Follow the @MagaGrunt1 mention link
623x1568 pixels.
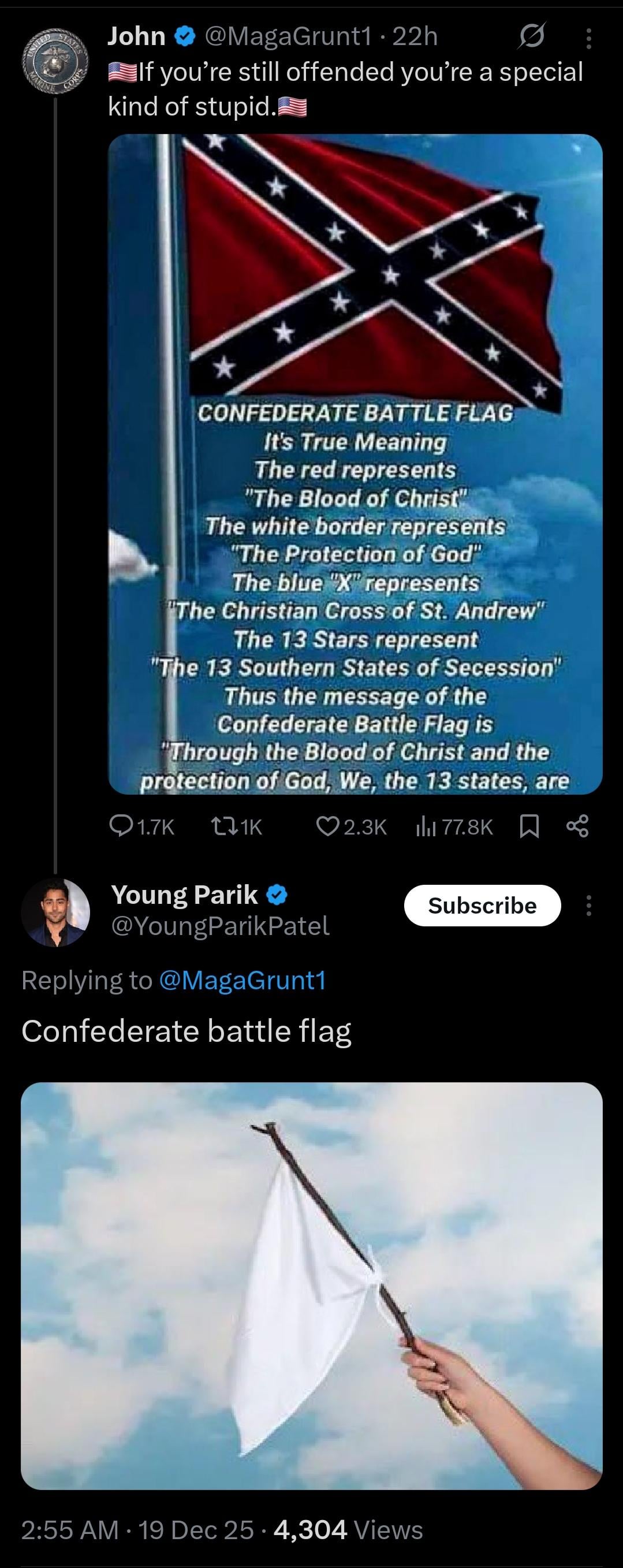pos(242,980)
